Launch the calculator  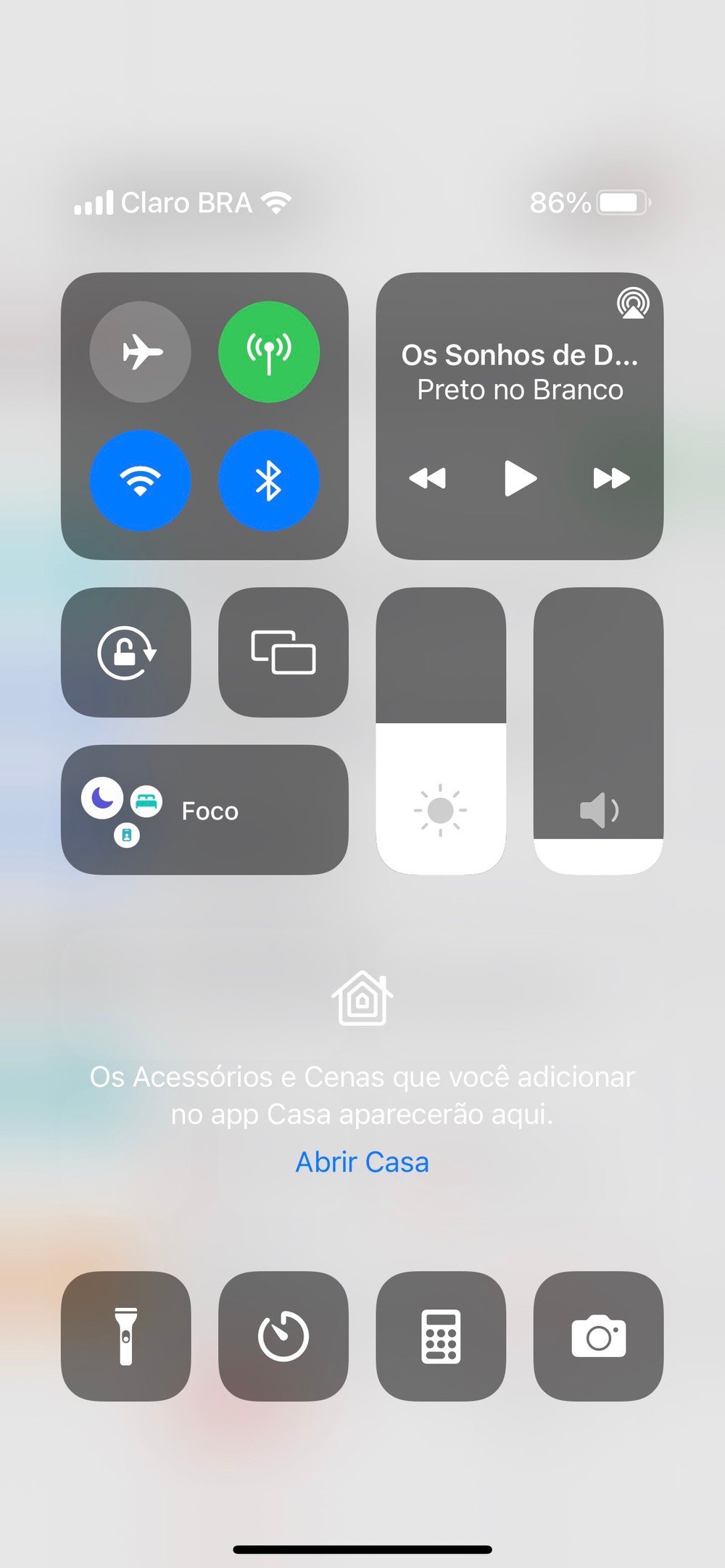[441, 1336]
